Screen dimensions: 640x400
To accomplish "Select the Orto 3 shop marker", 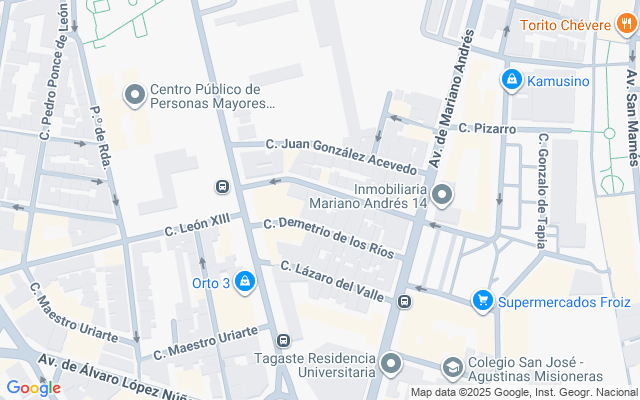I will click(x=245, y=283).
